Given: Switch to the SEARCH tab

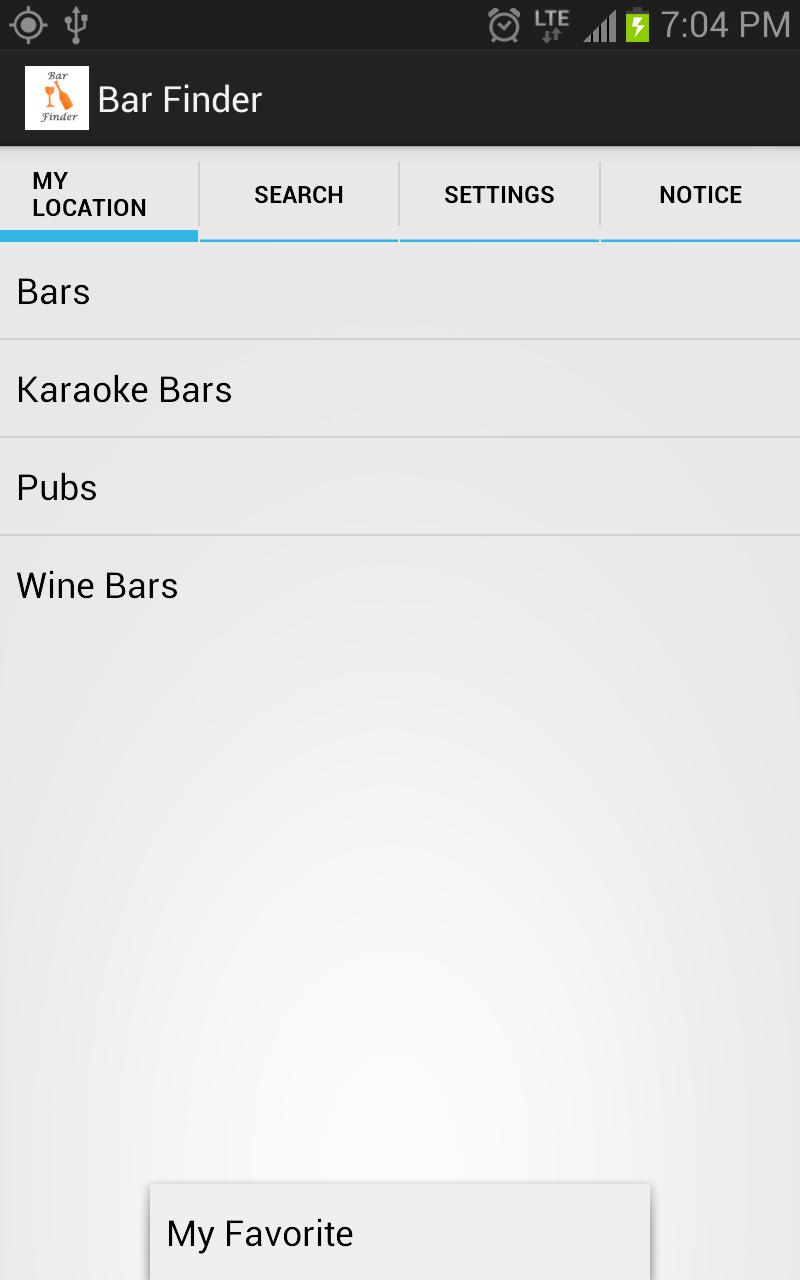Looking at the screenshot, I should [x=298, y=194].
